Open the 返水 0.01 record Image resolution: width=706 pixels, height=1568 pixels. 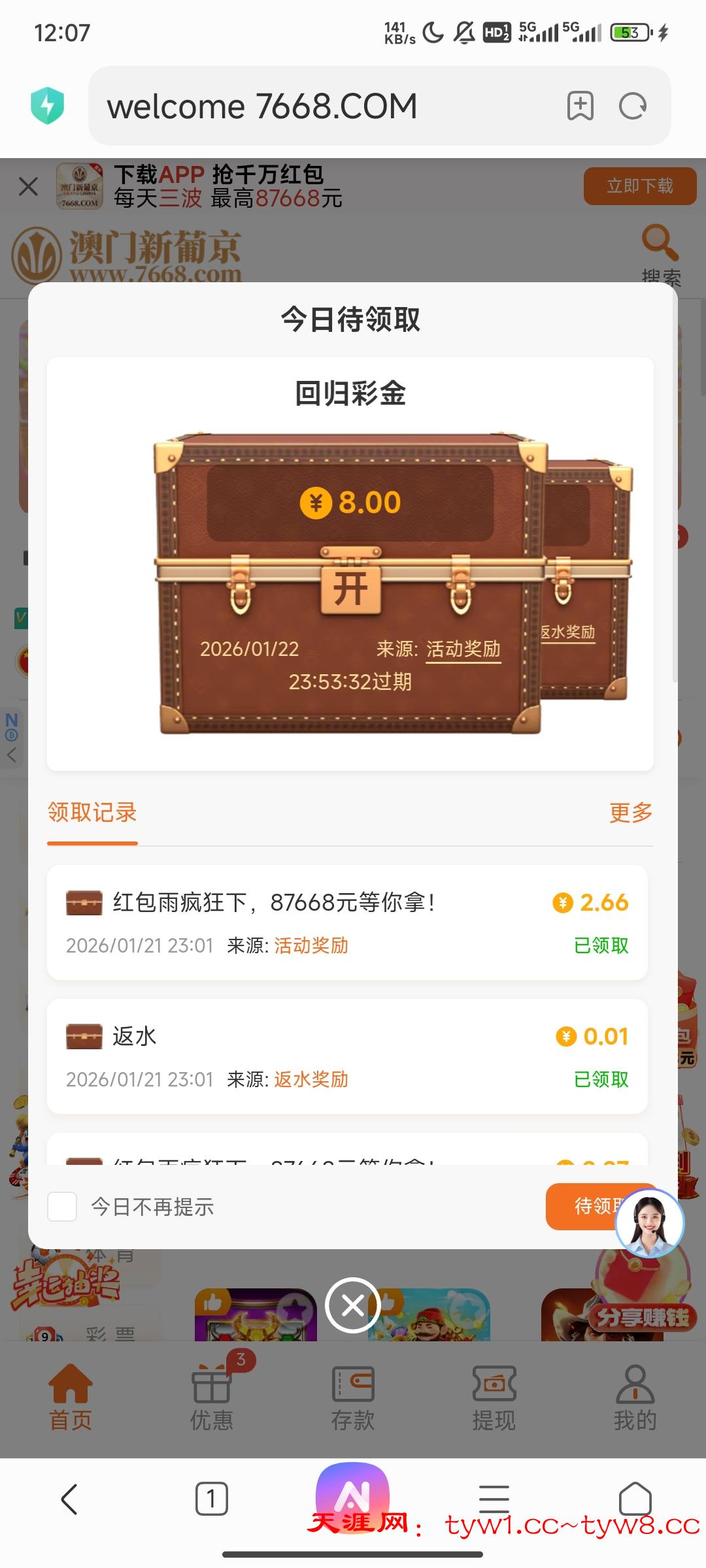(x=347, y=1056)
